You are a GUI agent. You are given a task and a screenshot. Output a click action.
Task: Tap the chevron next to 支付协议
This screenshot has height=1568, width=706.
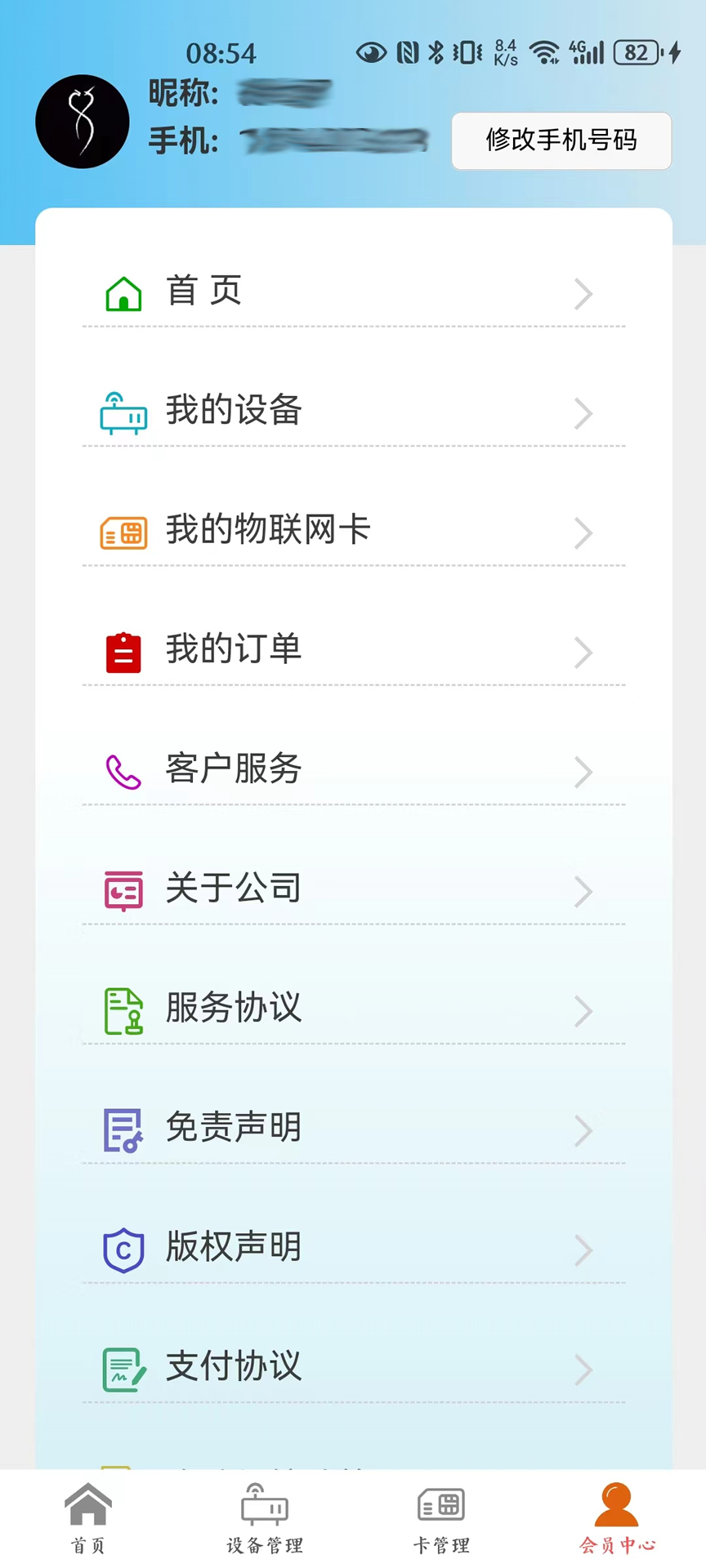coord(583,1368)
